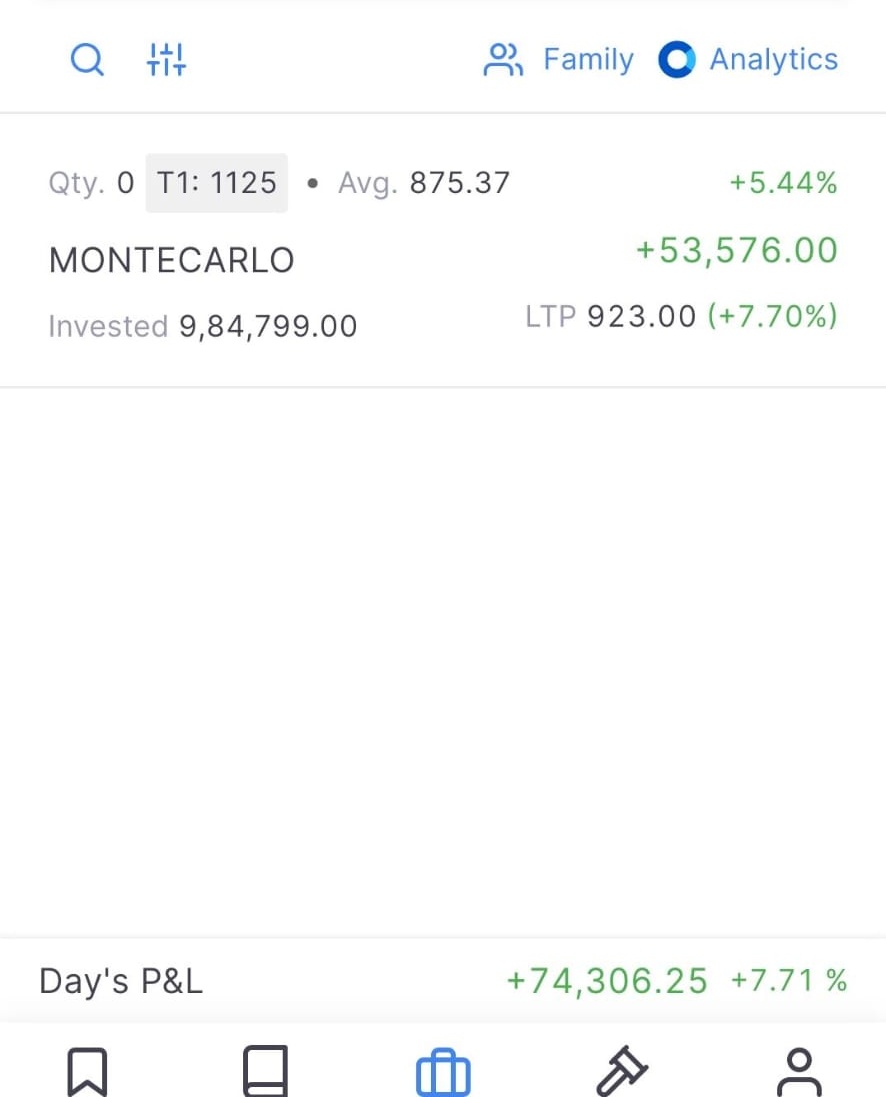886x1097 pixels.
Task: Open the user profile tab
Action: (x=798, y=1072)
